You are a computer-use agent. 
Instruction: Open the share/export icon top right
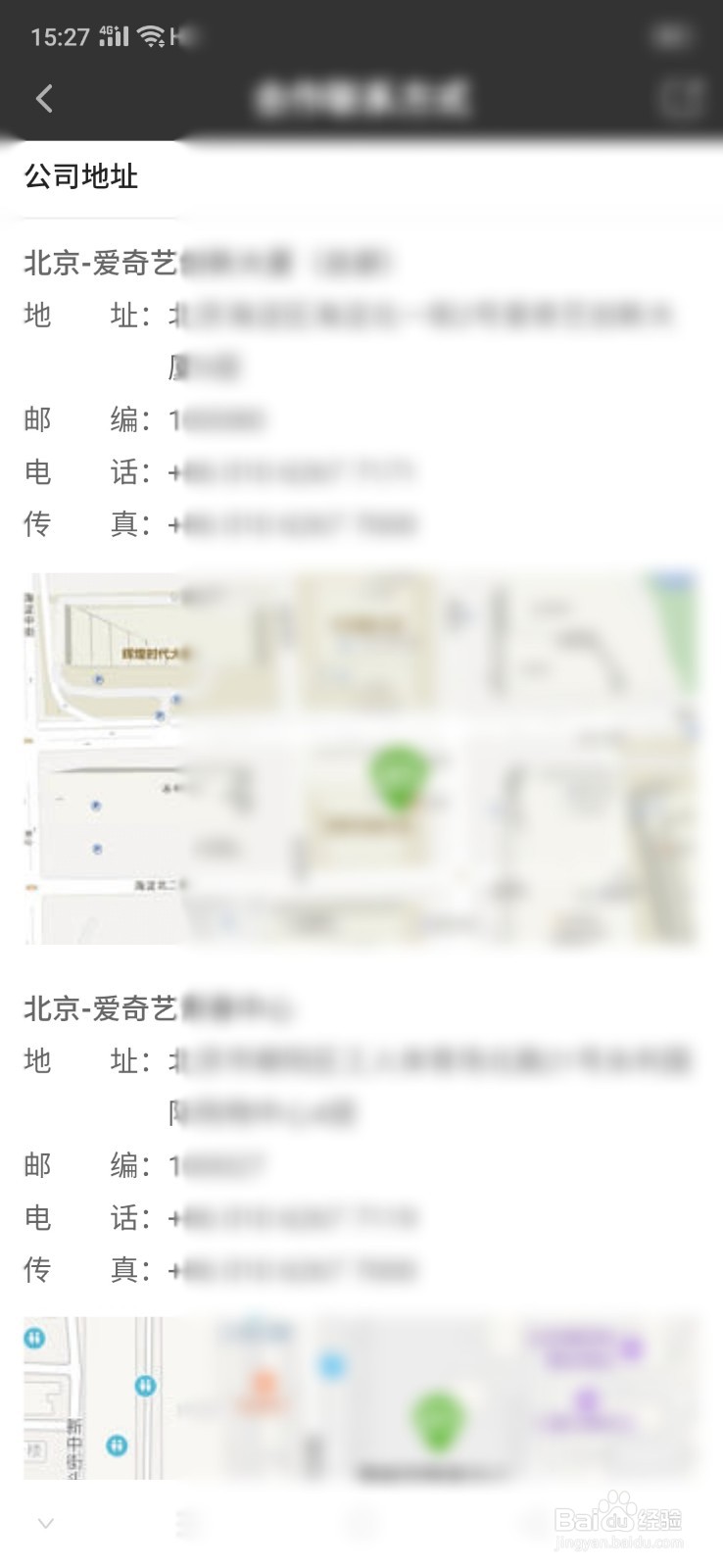click(680, 98)
